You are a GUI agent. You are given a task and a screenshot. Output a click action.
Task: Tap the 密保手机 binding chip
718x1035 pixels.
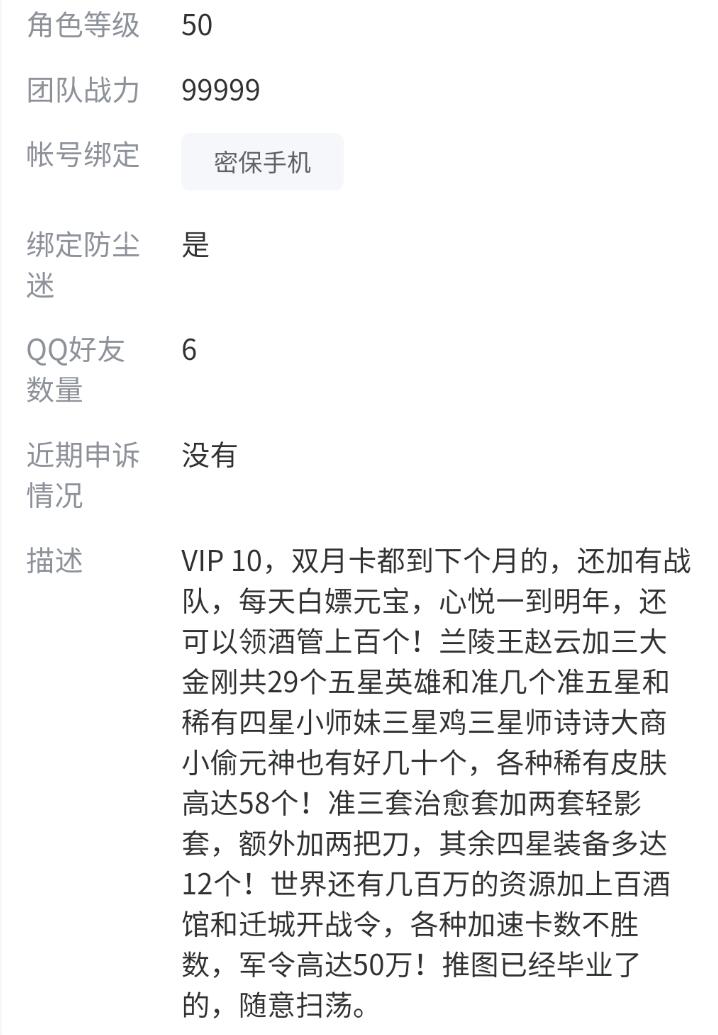[262, 162]
